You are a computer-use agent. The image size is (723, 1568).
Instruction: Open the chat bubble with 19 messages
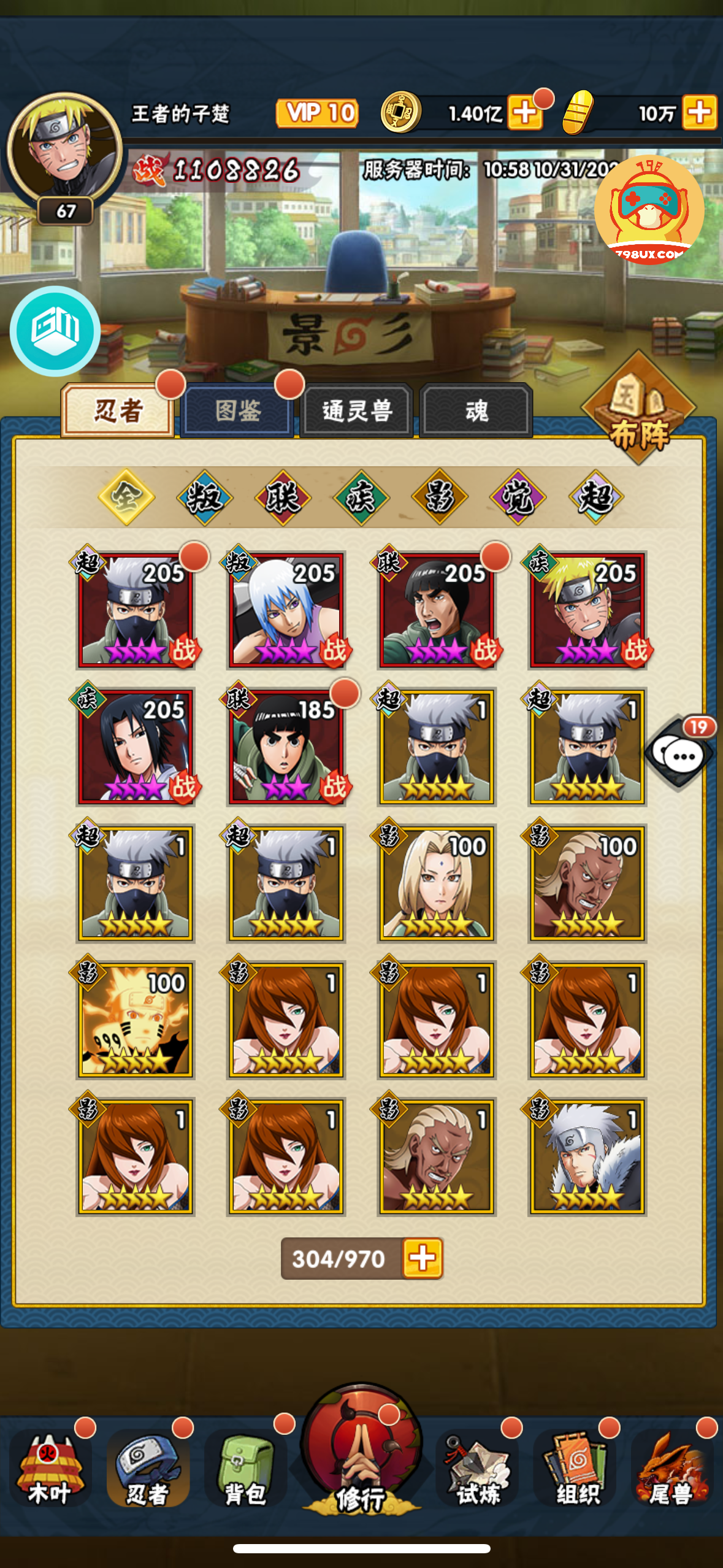tap(679, 753)
